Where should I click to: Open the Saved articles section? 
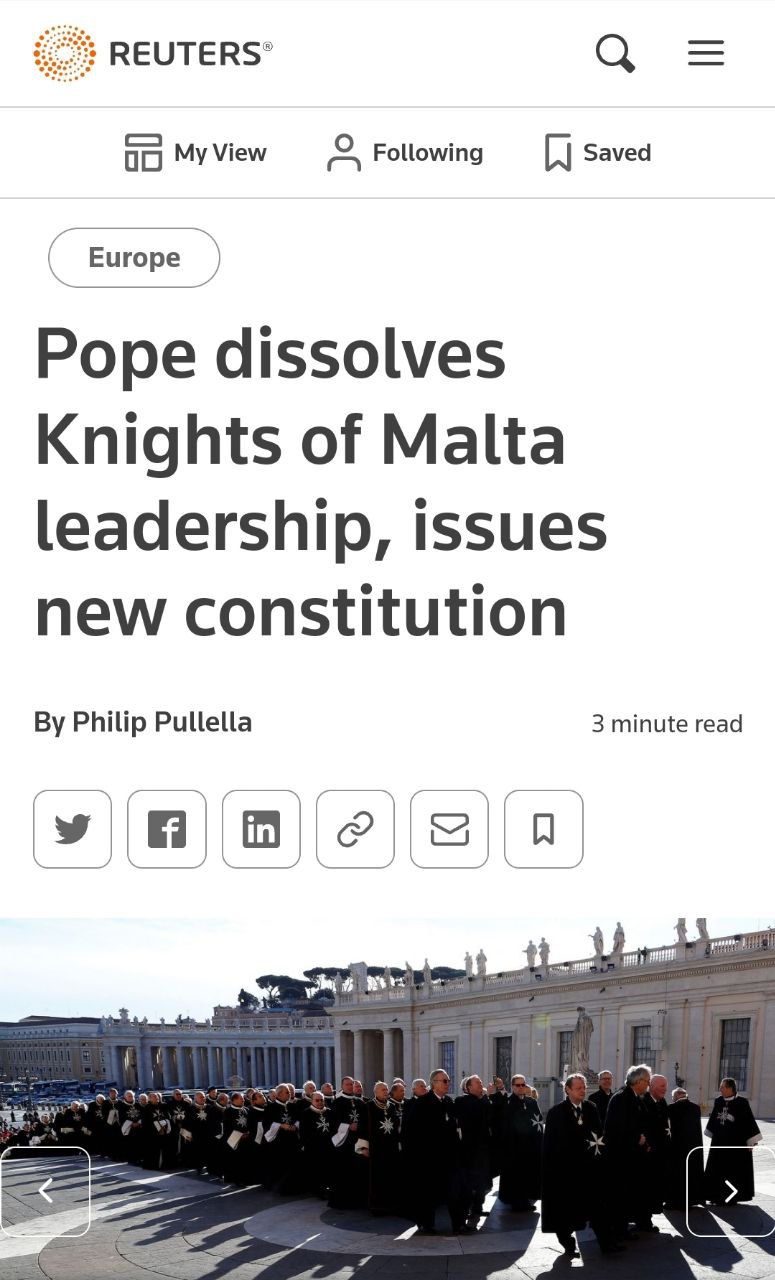pos(597,153)
